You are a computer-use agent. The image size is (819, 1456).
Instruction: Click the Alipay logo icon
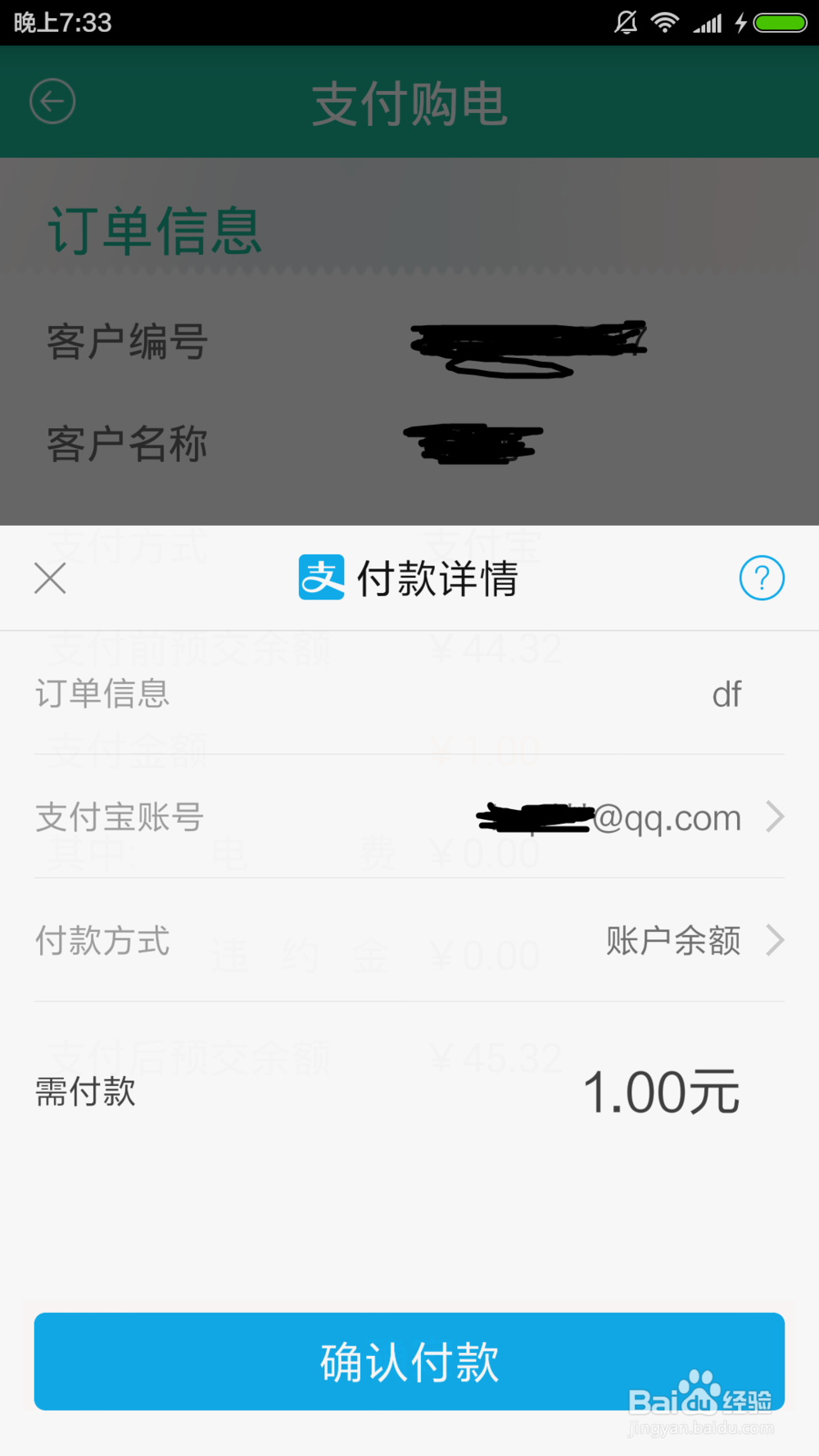pyautogui.click(x=322, y=577)
